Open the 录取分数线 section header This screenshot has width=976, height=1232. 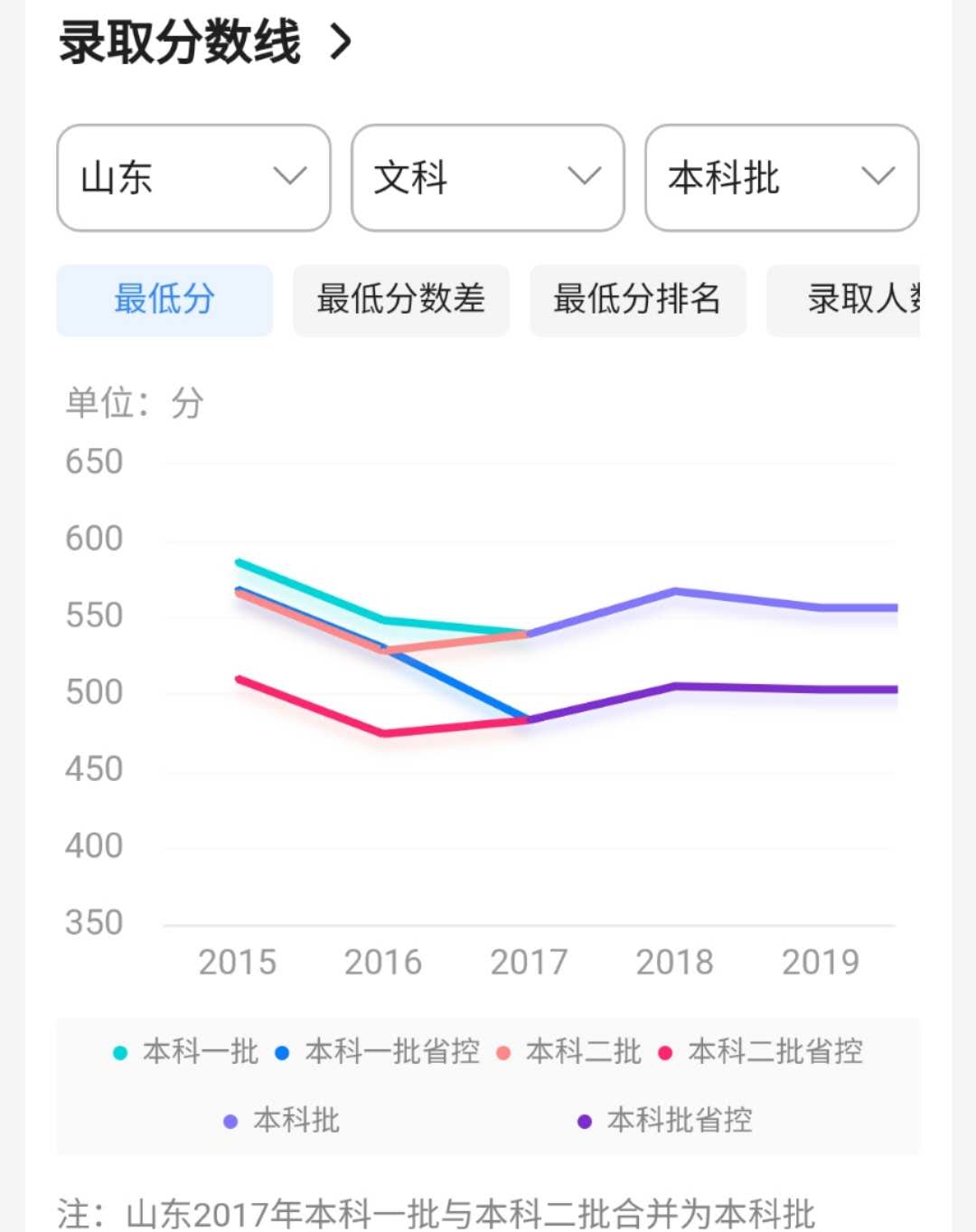205,42
